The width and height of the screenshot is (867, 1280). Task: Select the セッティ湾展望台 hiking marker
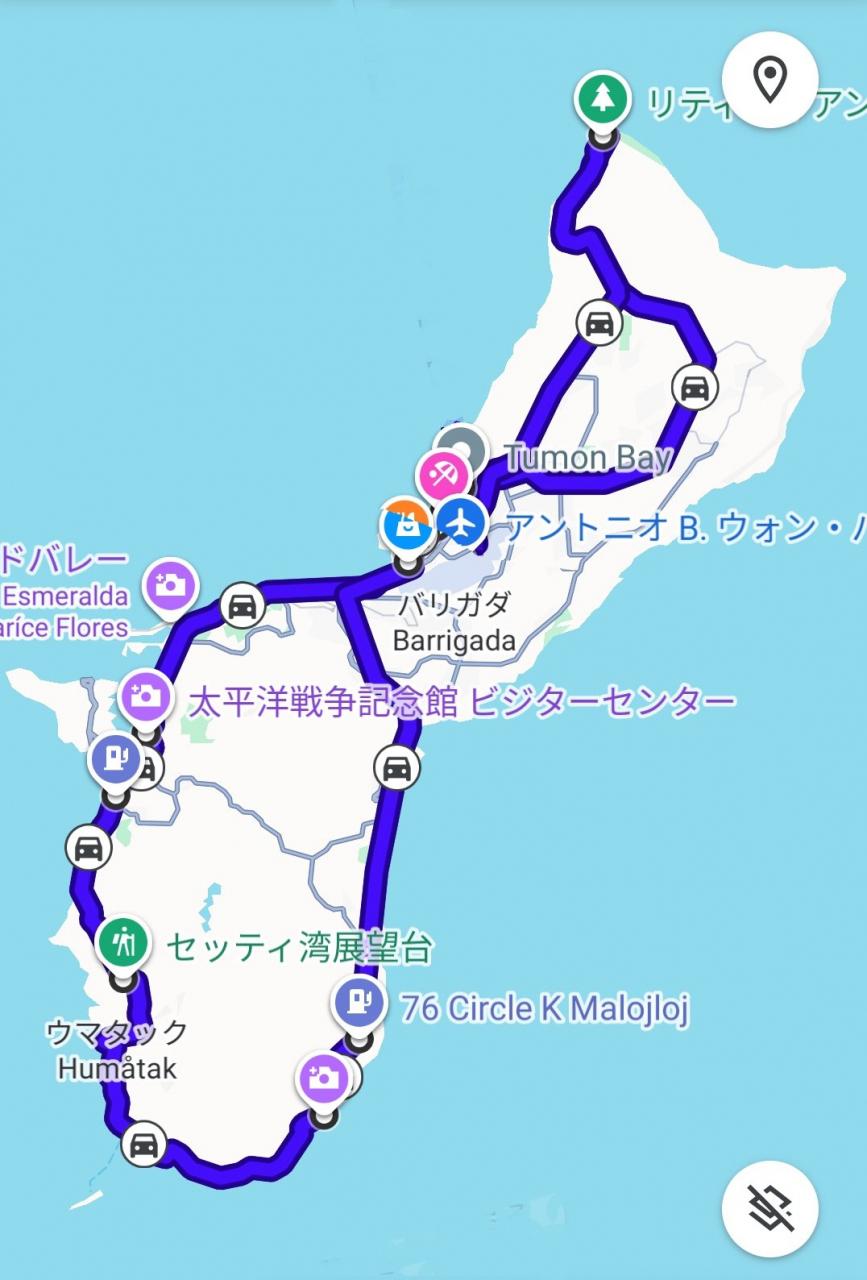[123, 942]
